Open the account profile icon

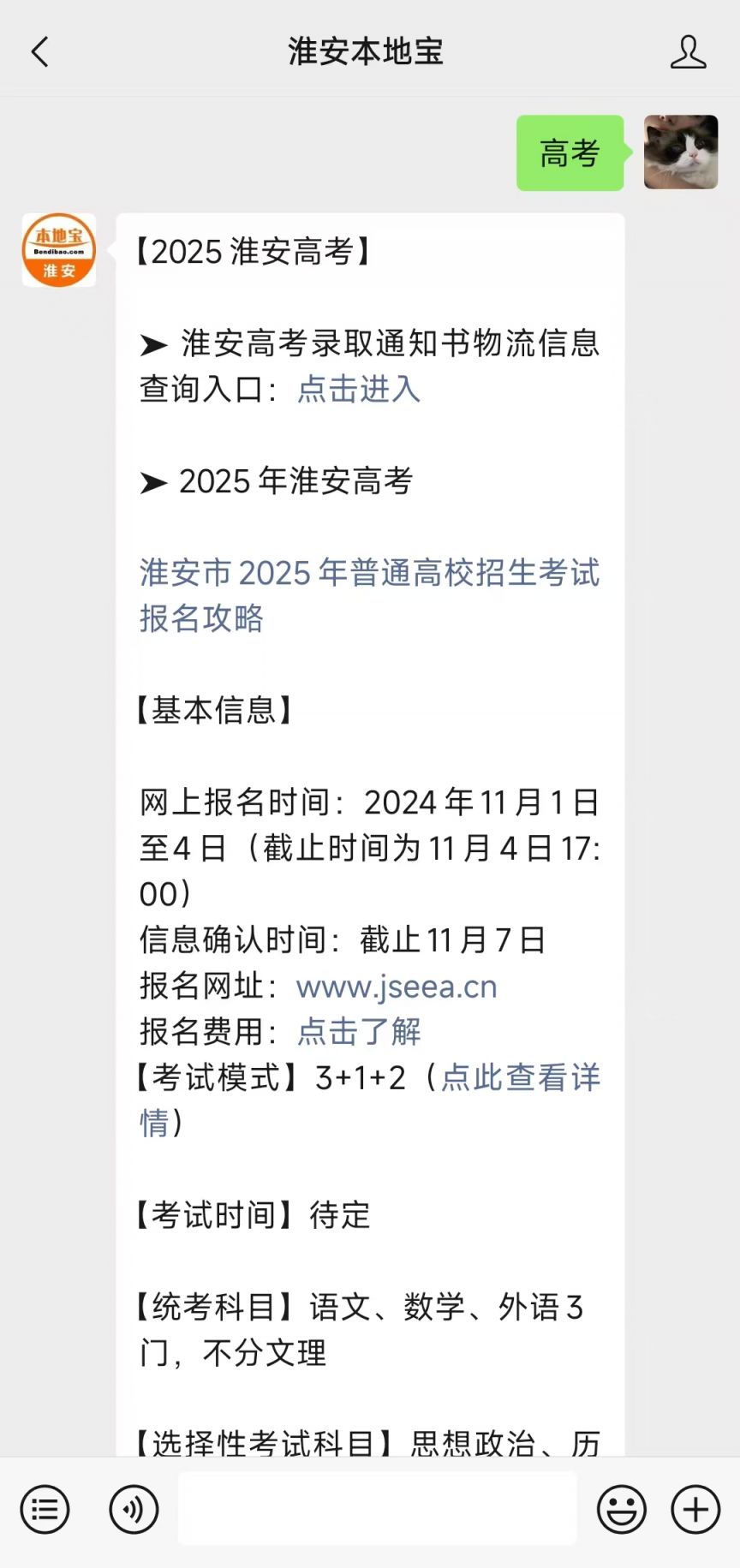(x=688, y=52)
